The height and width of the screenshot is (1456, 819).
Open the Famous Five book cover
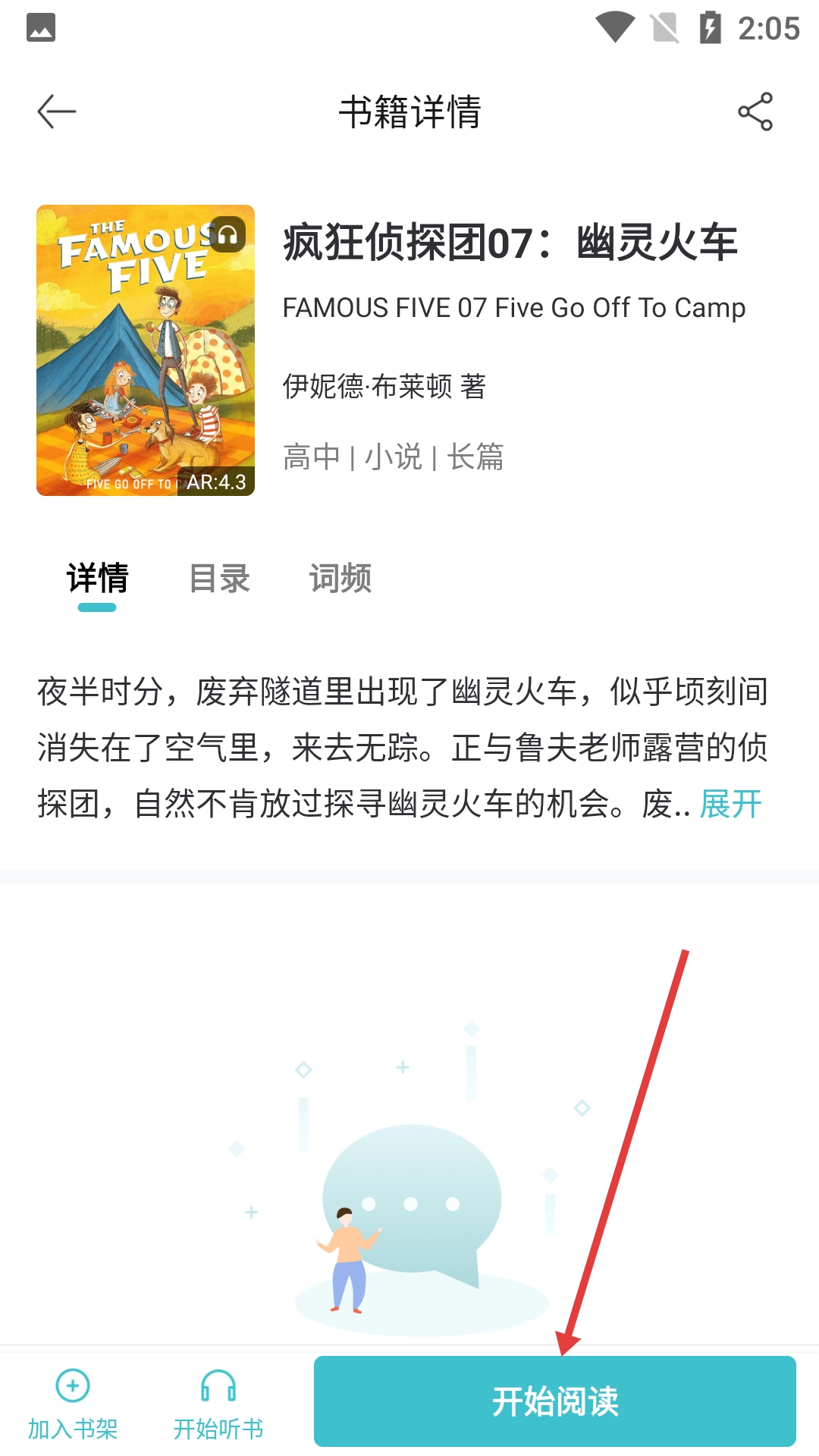tap(146, 350)
